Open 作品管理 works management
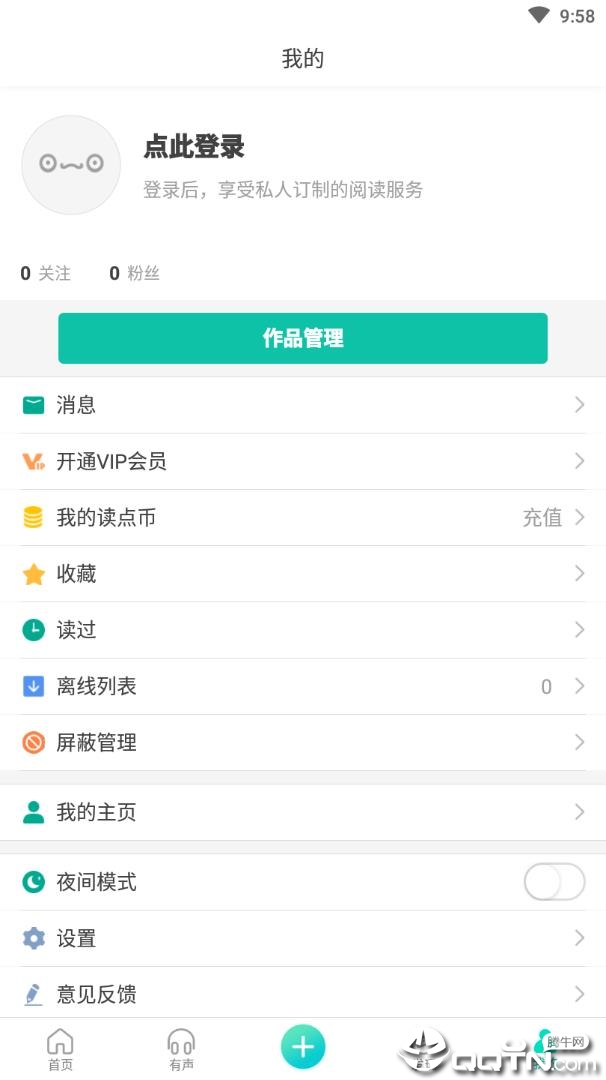 point(302,338)
